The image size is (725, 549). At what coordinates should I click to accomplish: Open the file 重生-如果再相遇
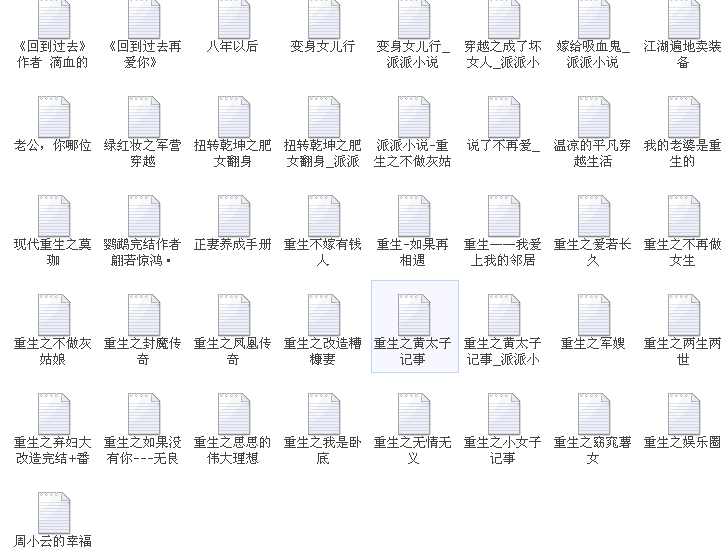coord(413,216)
